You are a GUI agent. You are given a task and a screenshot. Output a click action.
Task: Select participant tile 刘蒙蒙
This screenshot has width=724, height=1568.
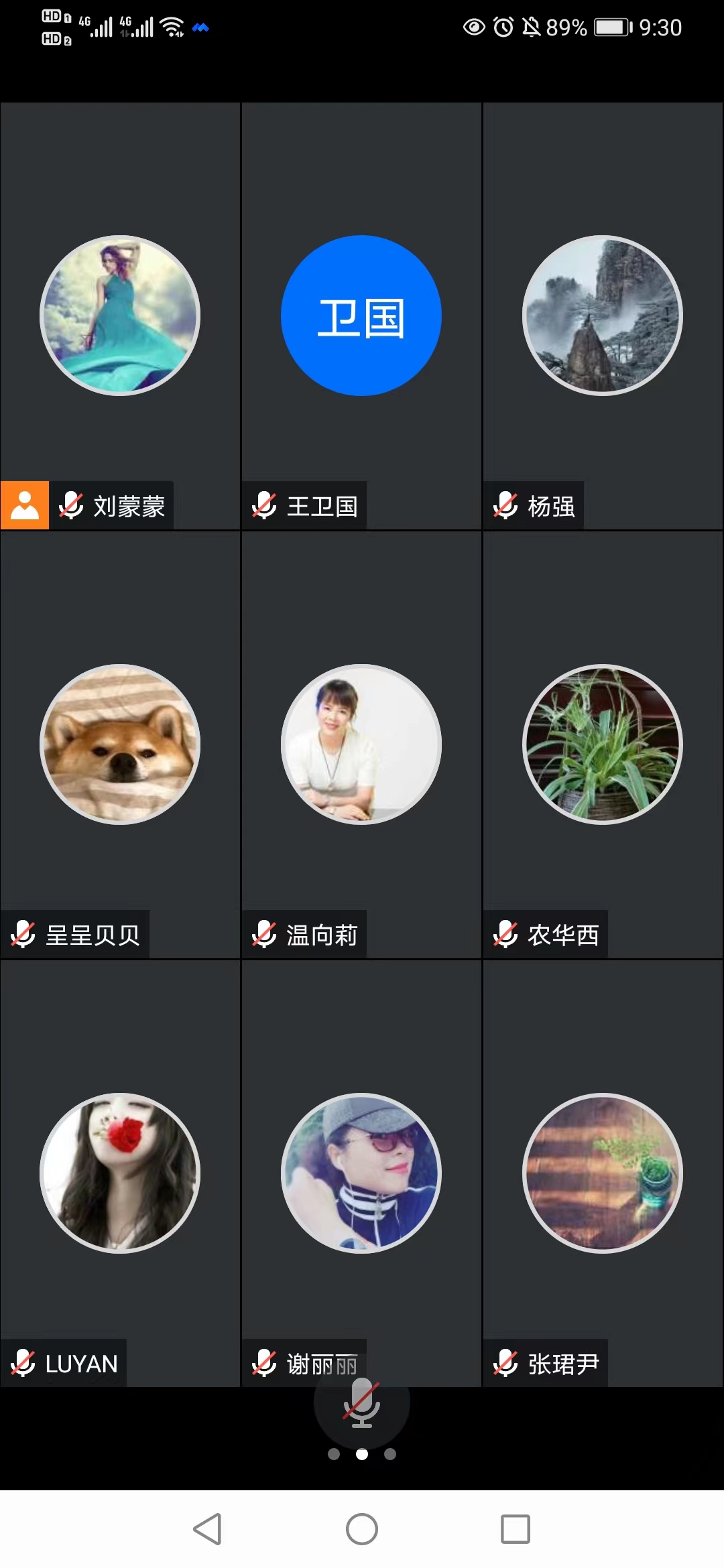pyautogui.click(x=120, y=316)
